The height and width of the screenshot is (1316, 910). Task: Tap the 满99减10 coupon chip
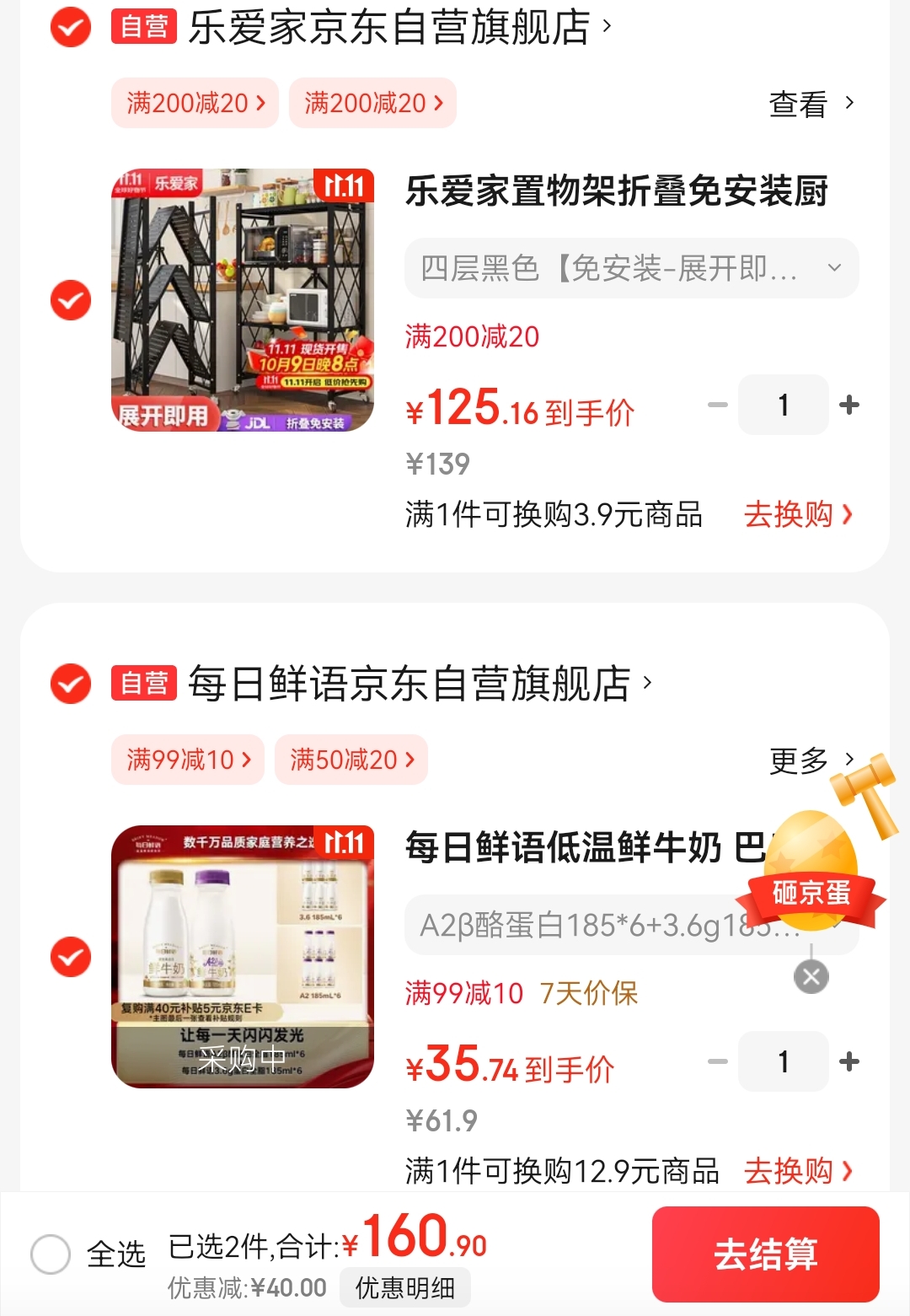click(188, 760)
